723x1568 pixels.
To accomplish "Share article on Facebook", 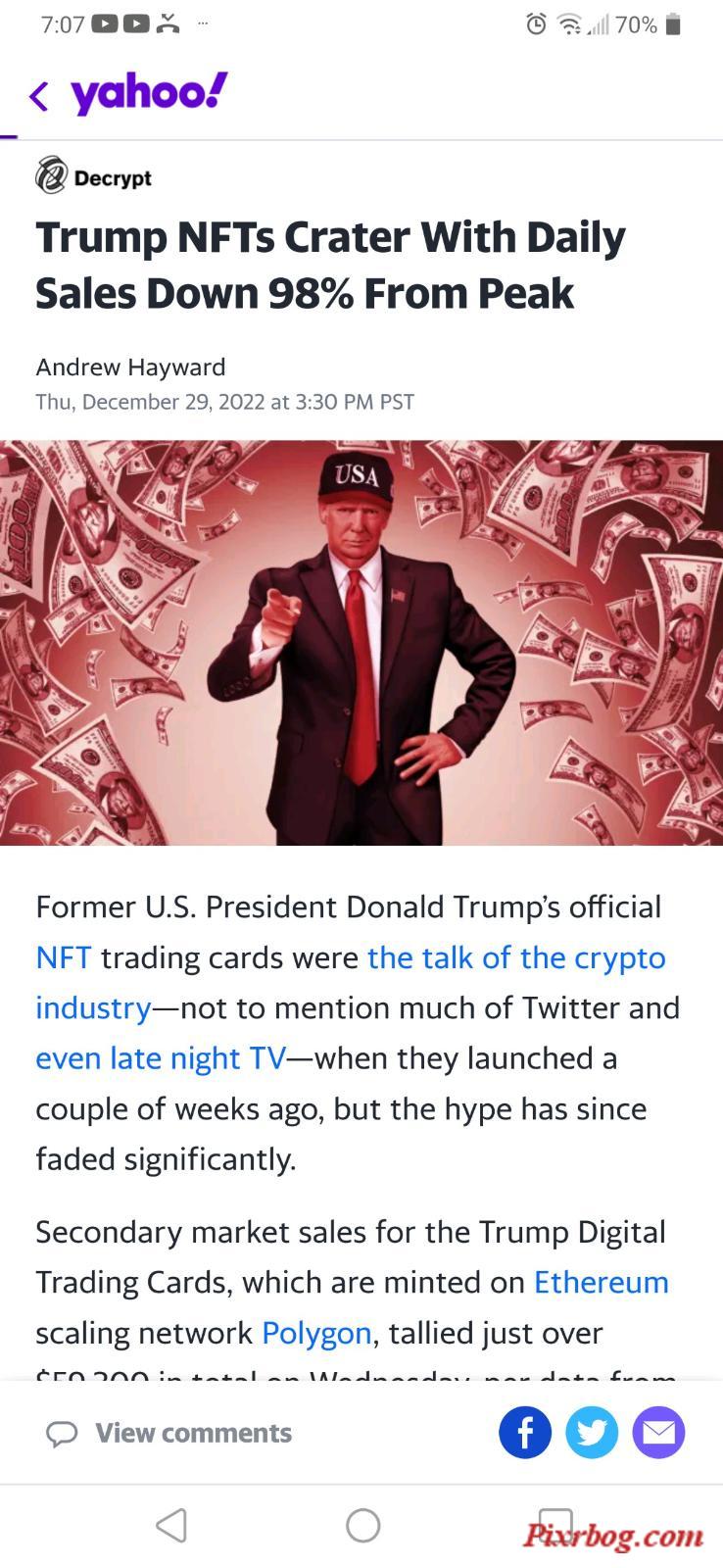I will click(525, 1433).
